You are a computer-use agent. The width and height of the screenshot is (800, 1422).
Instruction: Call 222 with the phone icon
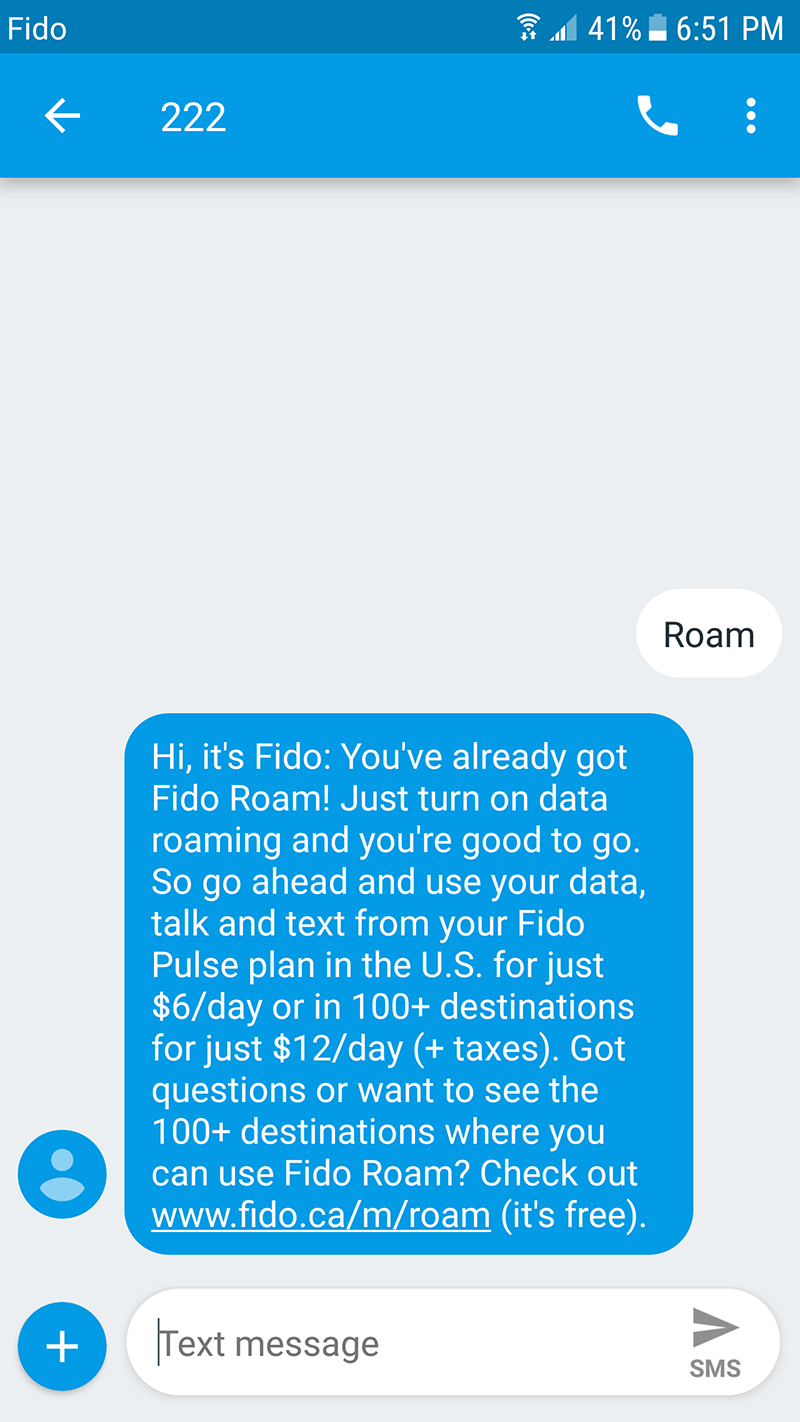pyautogui.click(x=657, y=117)
